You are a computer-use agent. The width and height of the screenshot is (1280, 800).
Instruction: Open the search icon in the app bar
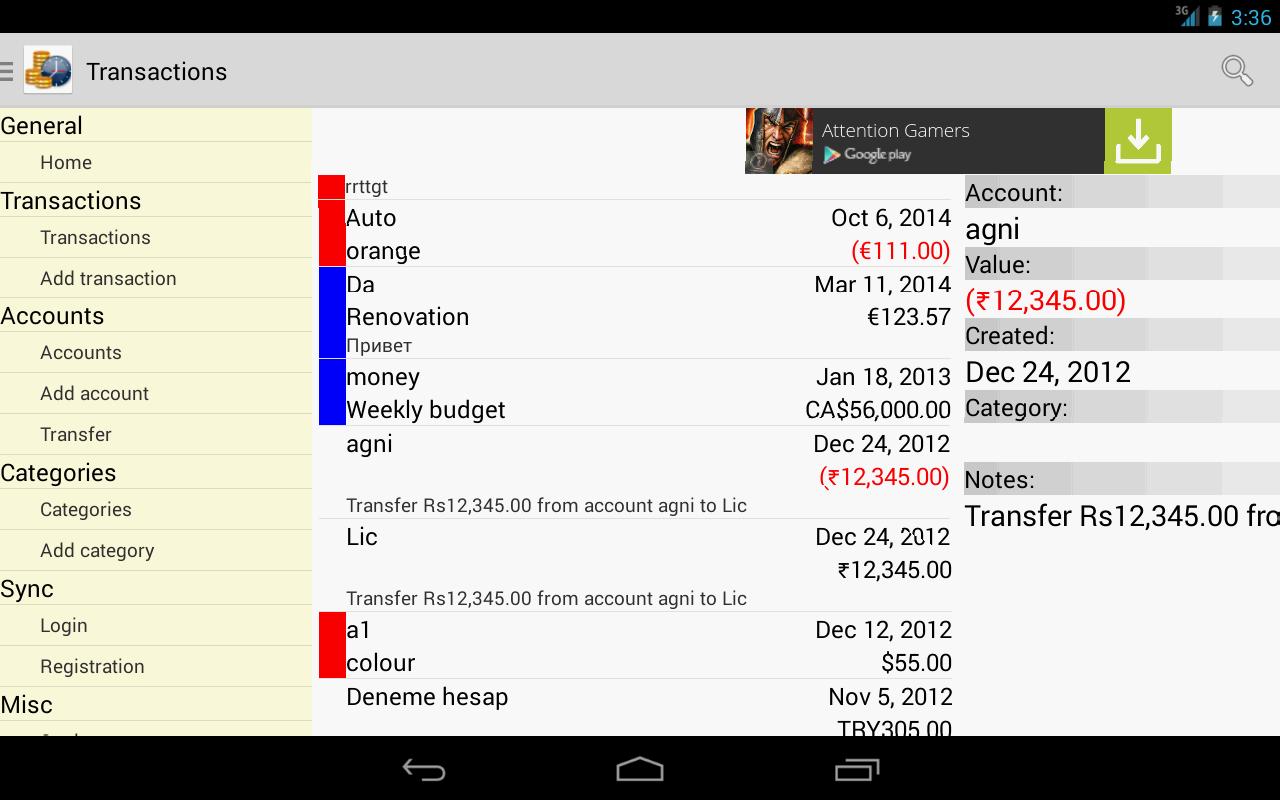point(1237,71)
